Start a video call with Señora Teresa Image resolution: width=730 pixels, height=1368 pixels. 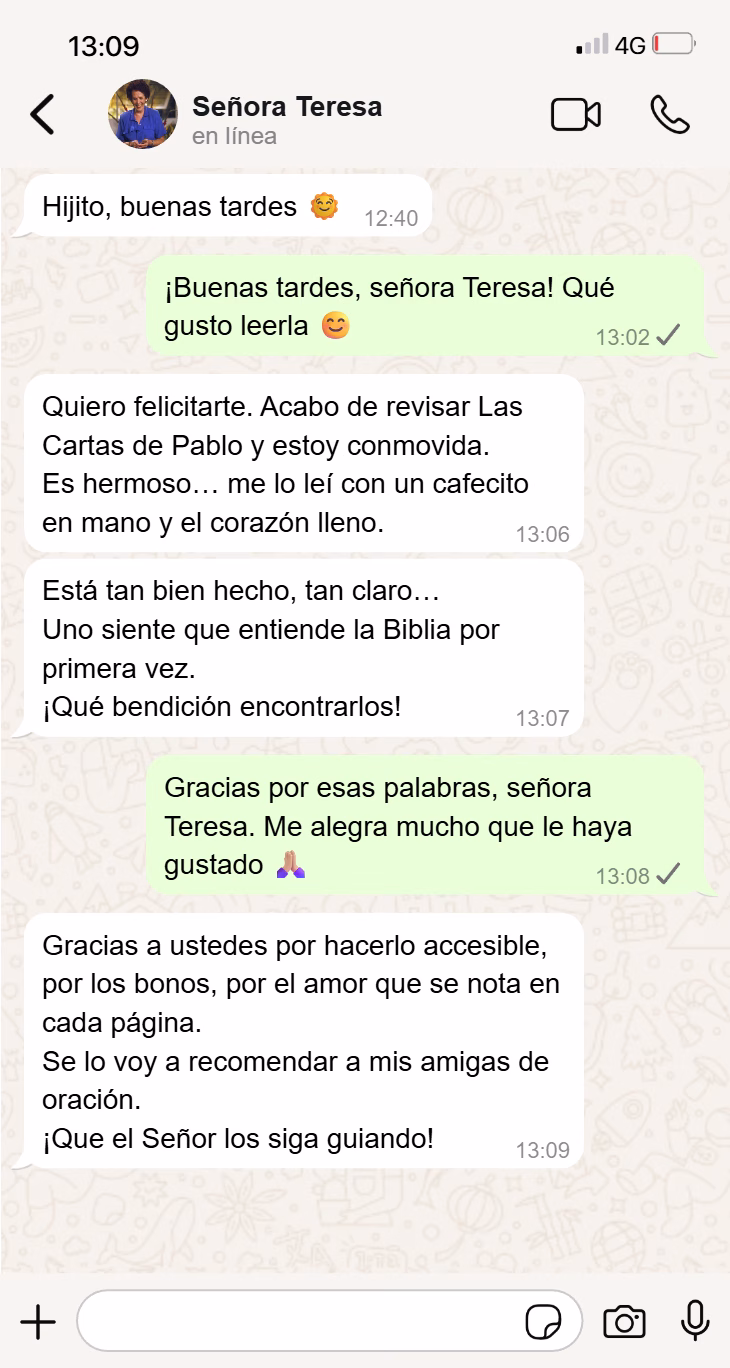click(576, 115)
